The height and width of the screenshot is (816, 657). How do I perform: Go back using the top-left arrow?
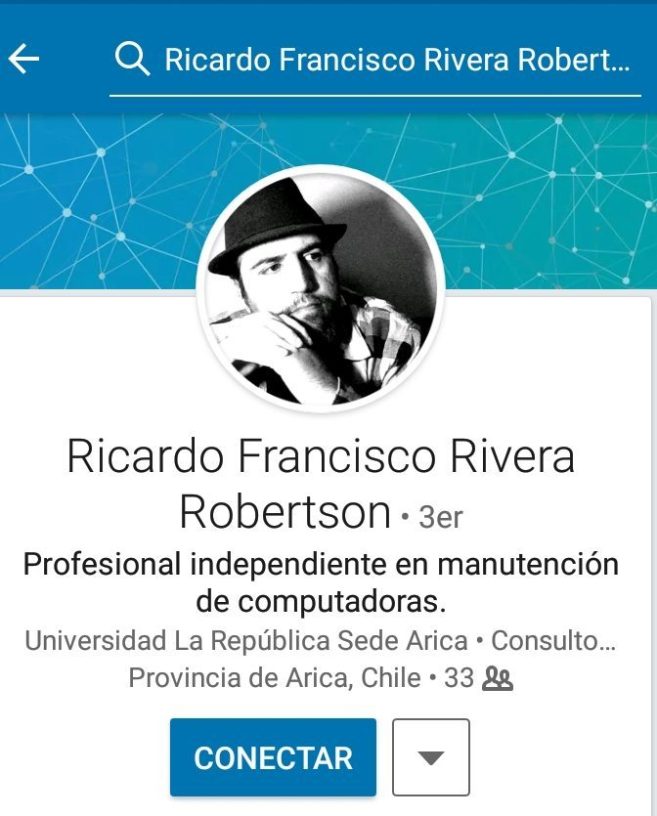[24, 60]
